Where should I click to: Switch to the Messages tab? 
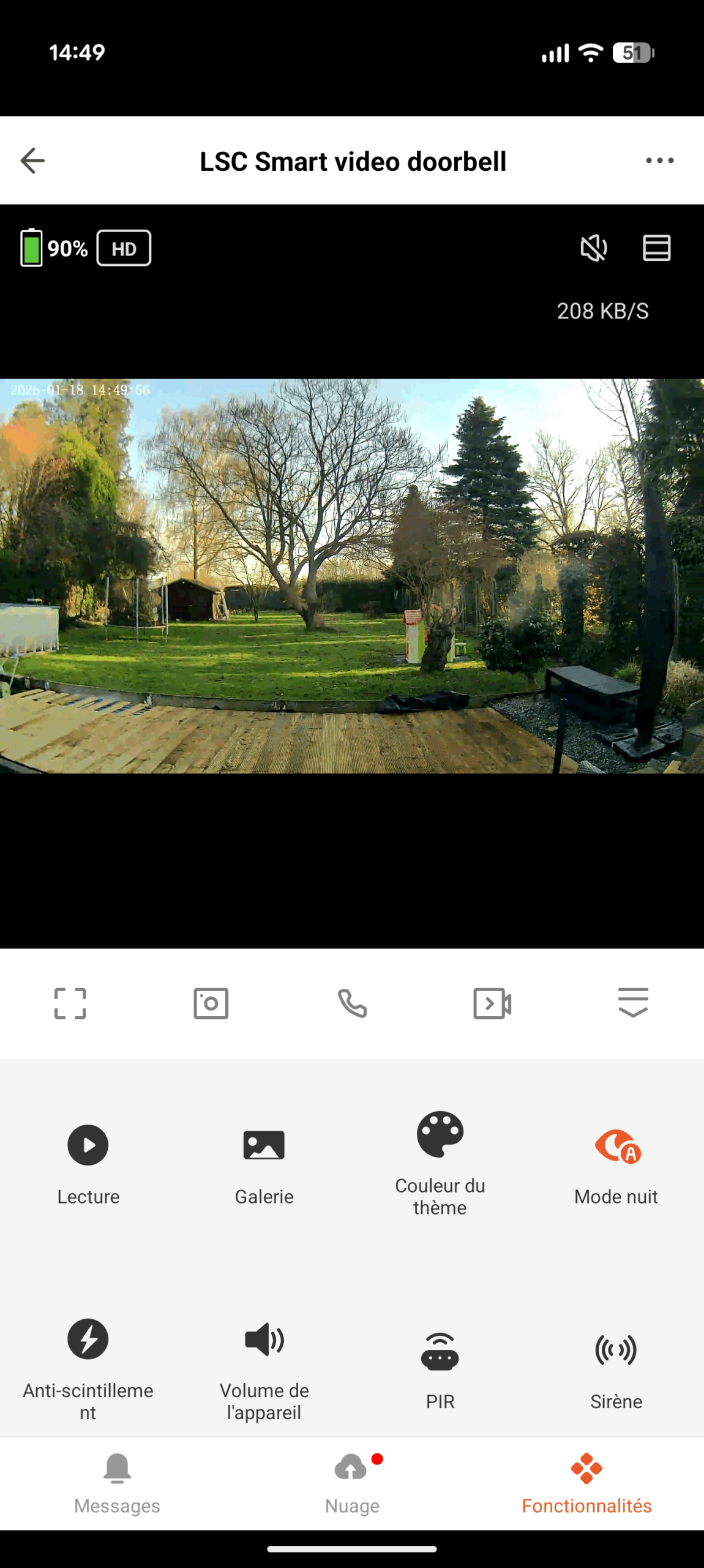click(117, 1482)
